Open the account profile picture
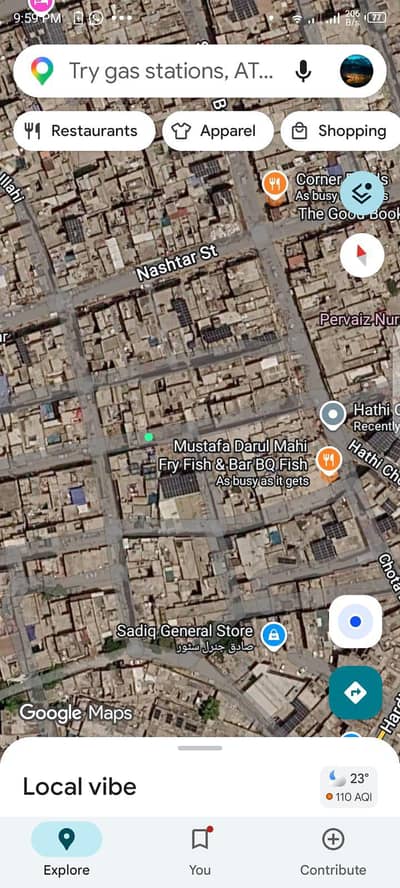Viewport: 400px width, 888px height. tap(356, 71)
